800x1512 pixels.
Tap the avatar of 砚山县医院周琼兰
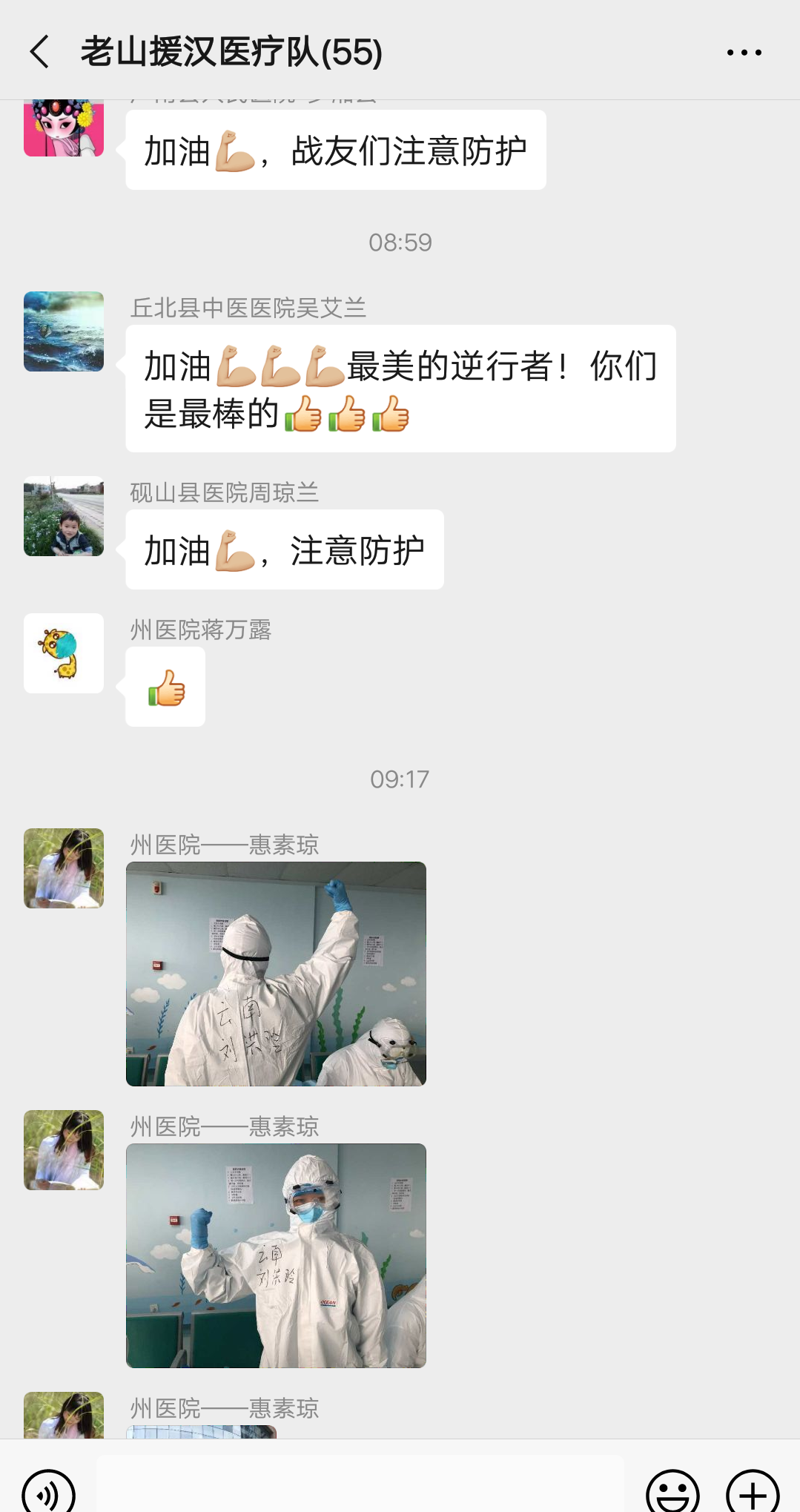(64, 516)
